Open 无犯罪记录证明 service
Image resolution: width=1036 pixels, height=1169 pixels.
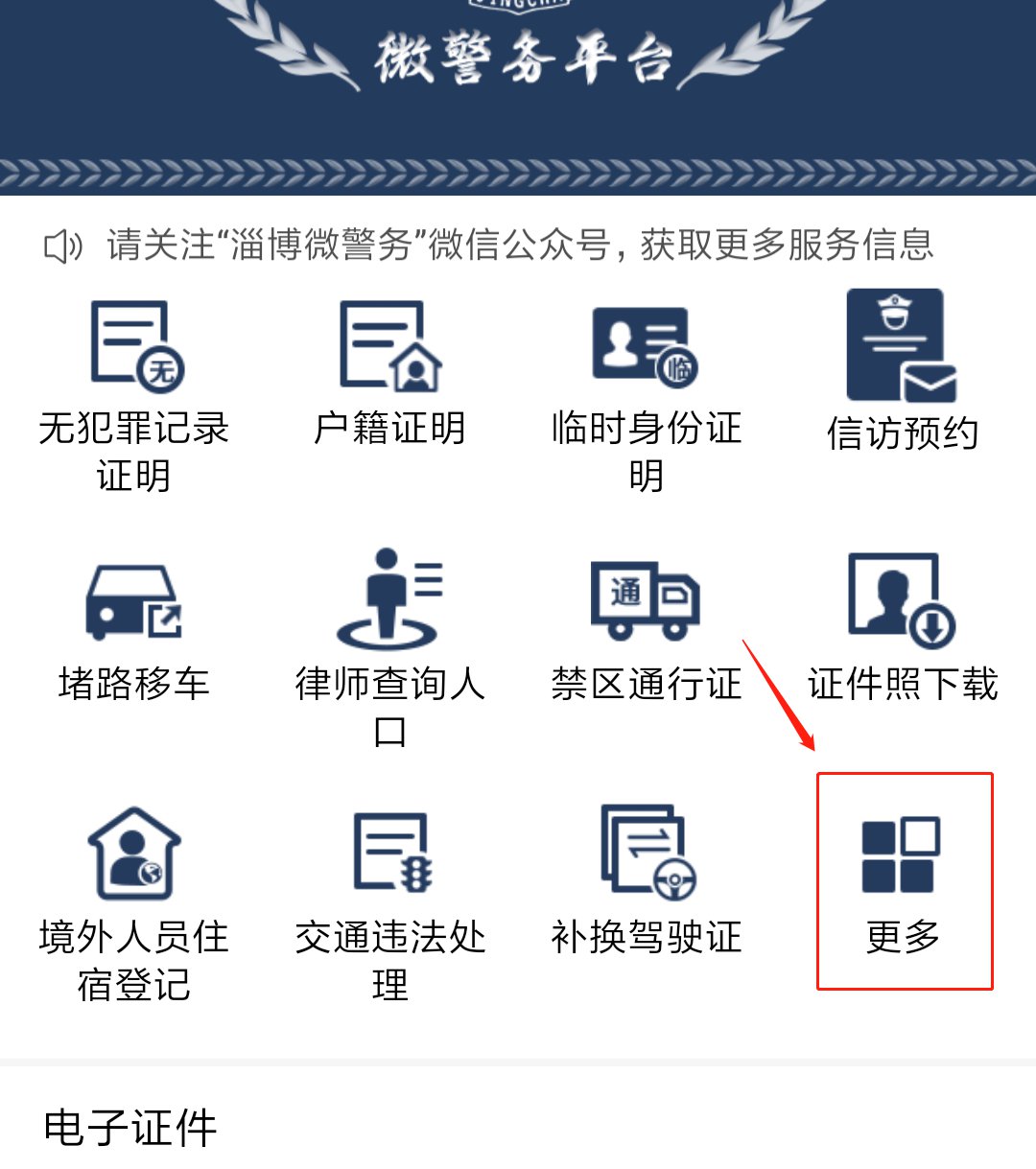click(x=134, y=395)
